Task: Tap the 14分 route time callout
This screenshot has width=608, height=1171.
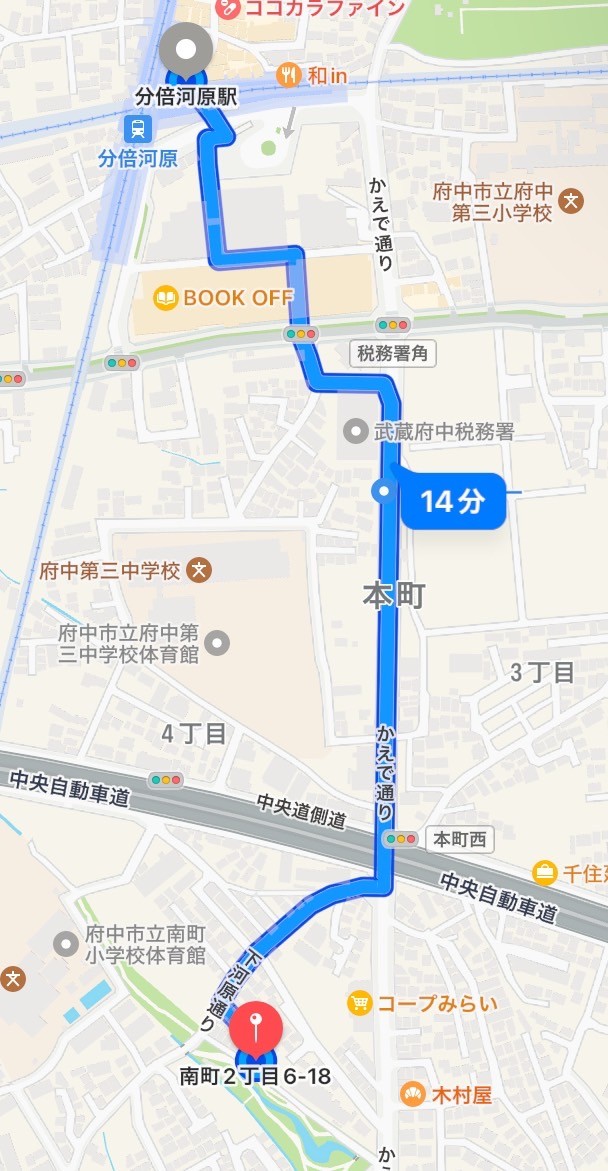Action: 453,501
